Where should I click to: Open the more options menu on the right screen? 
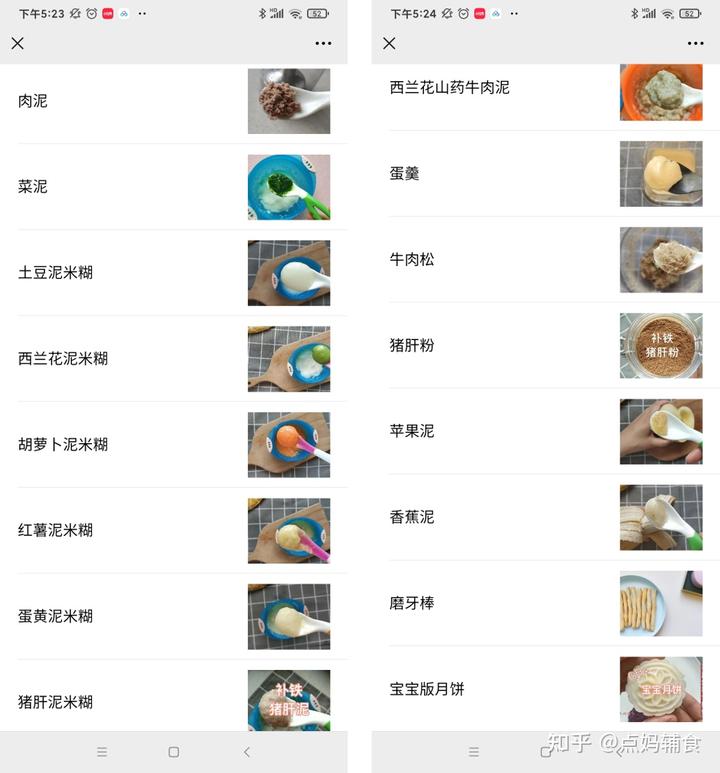pos(695,43)
